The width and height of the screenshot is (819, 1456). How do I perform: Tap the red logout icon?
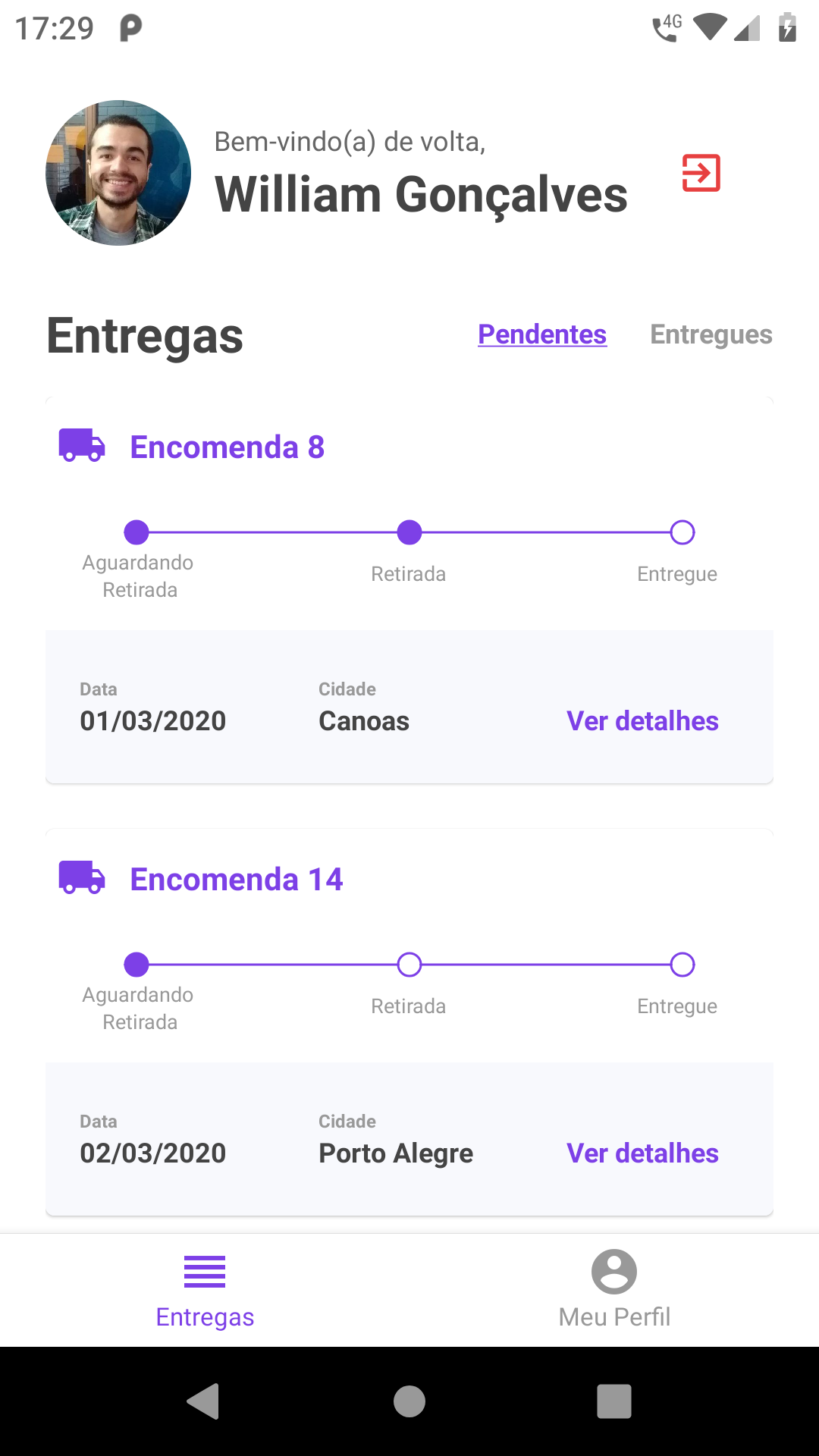(x=701, y=173)
